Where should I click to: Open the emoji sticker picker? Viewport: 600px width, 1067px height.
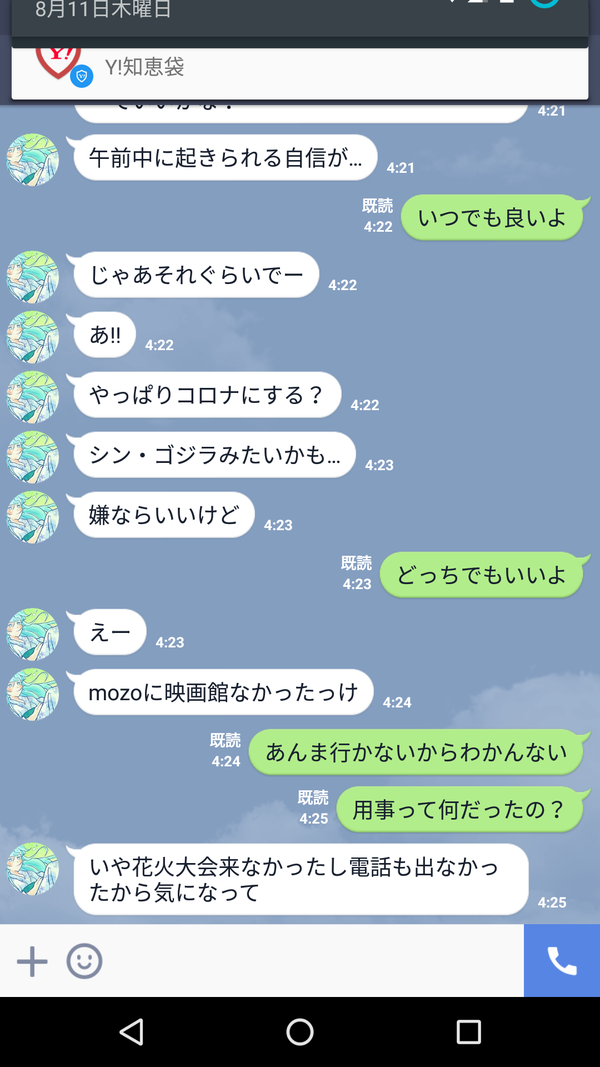(x=84, y=962)
